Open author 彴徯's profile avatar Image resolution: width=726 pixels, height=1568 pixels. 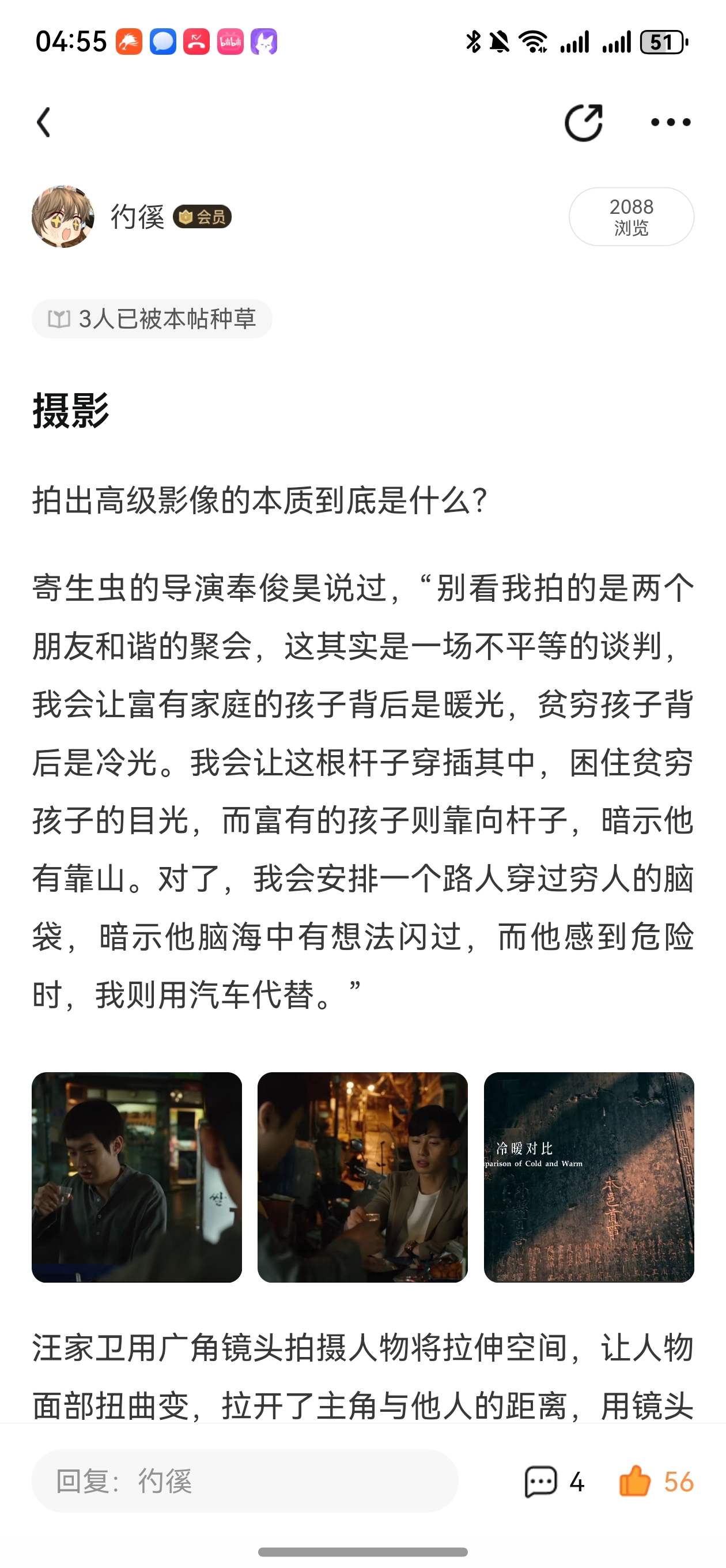(x=63, y=217)
